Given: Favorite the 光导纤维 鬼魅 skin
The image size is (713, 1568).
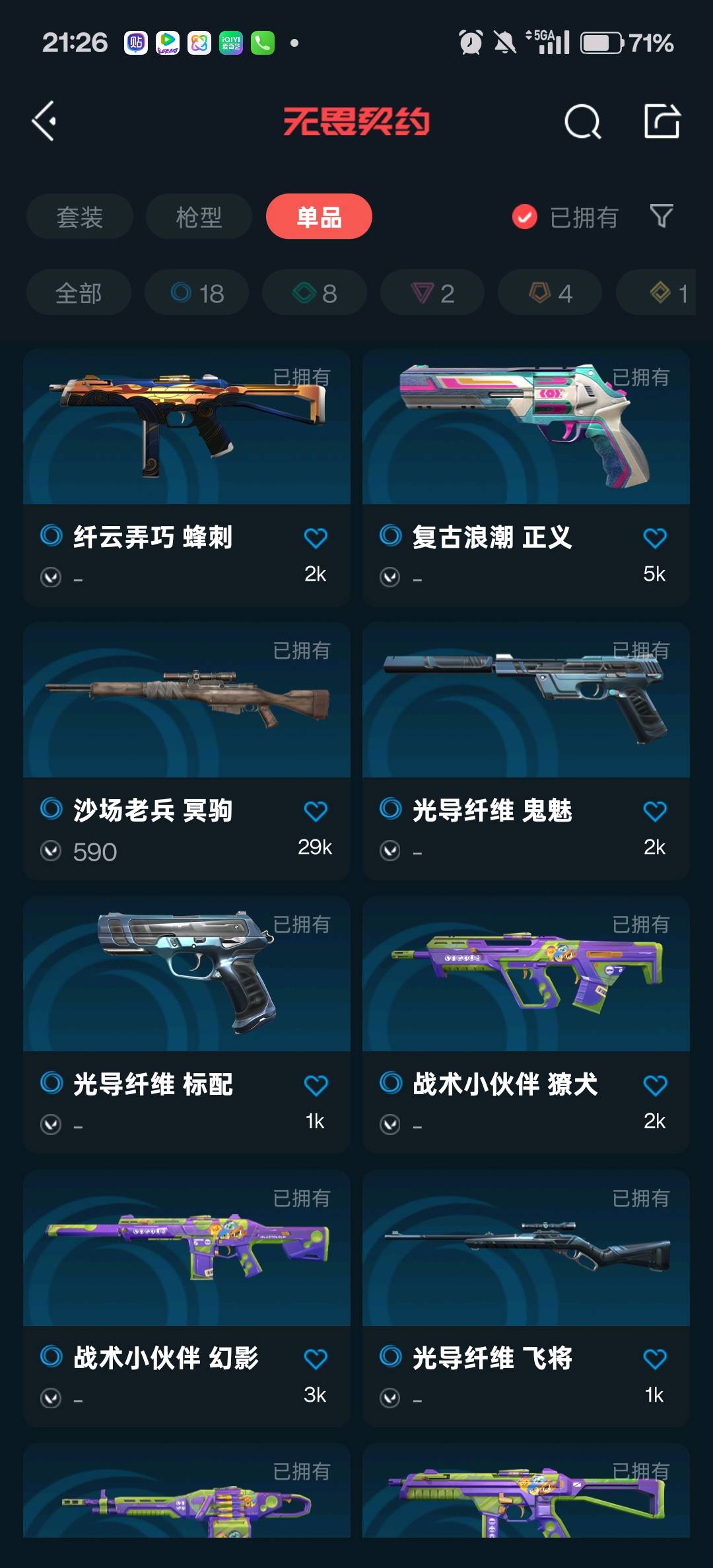Looking at the screenshot, I should pyautogui.click(x=654, y=812).
